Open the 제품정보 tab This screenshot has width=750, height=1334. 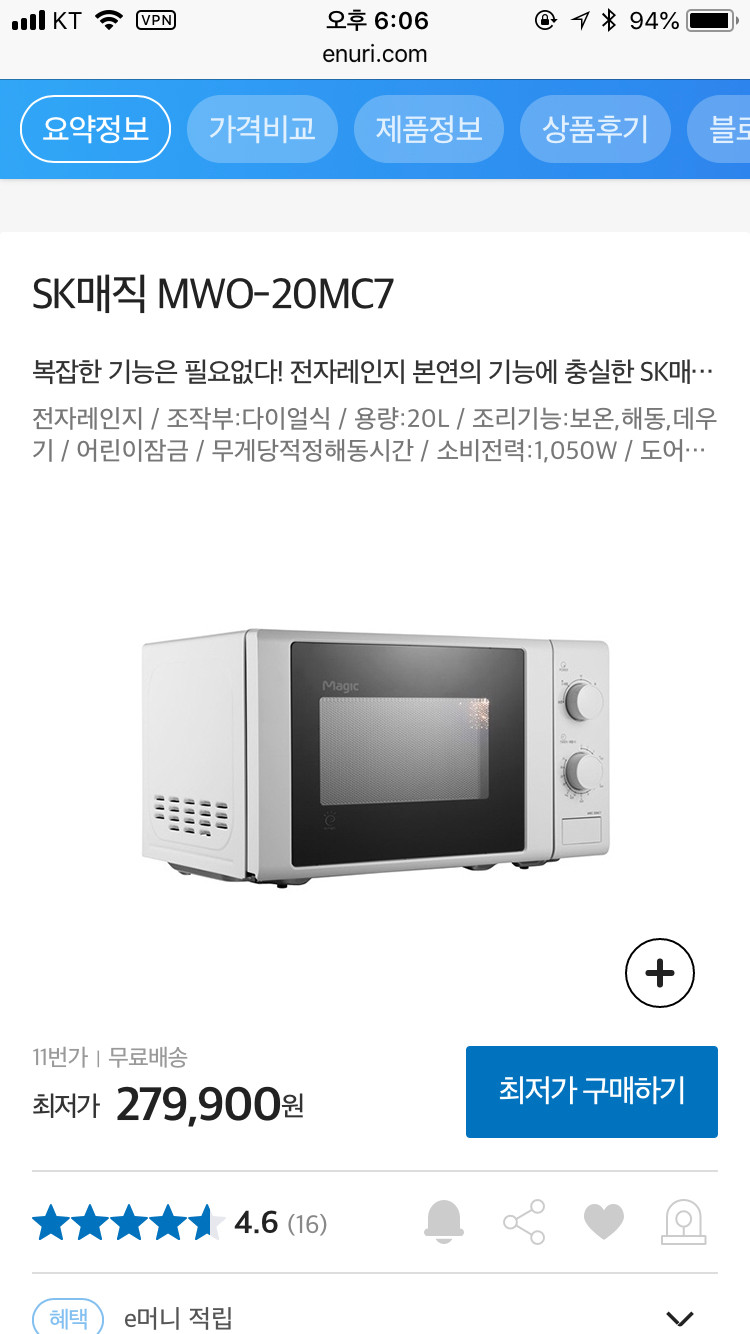[x=428, y=128]
